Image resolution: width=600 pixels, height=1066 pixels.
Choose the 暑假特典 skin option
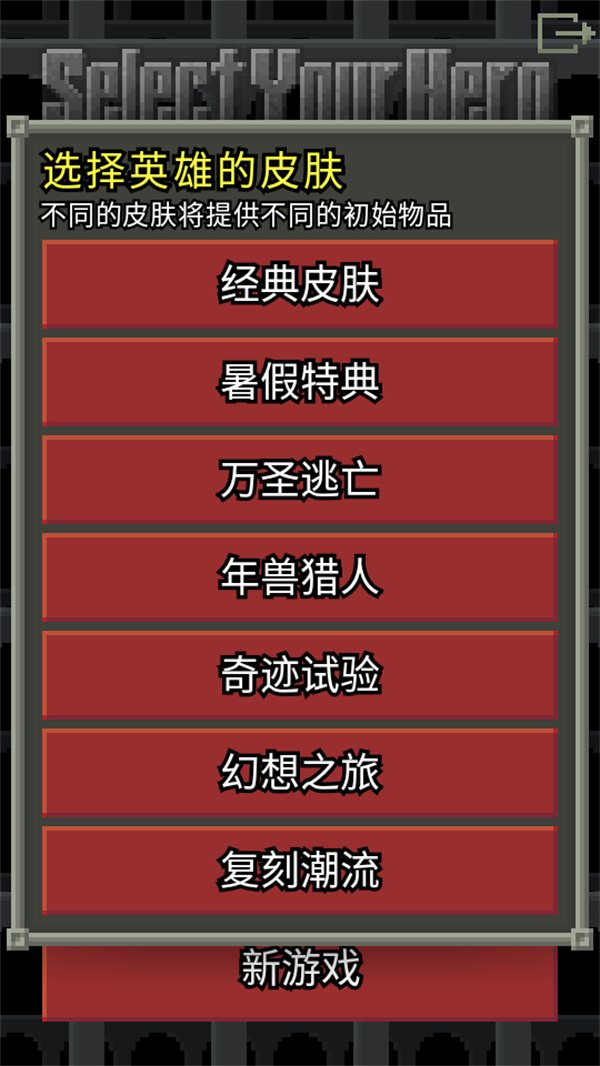pos(299,382)
